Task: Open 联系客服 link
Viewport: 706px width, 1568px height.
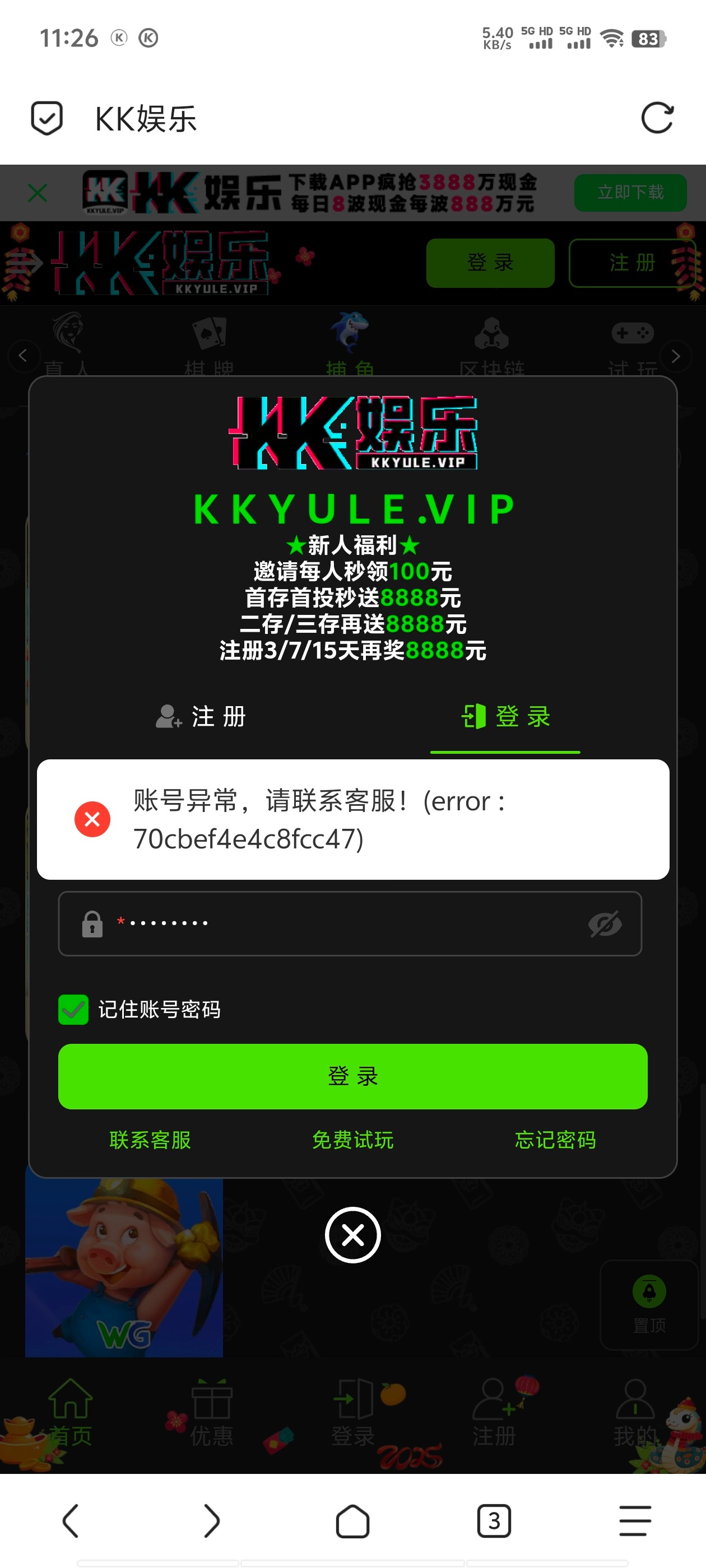Action: [x=150, y=1140]
